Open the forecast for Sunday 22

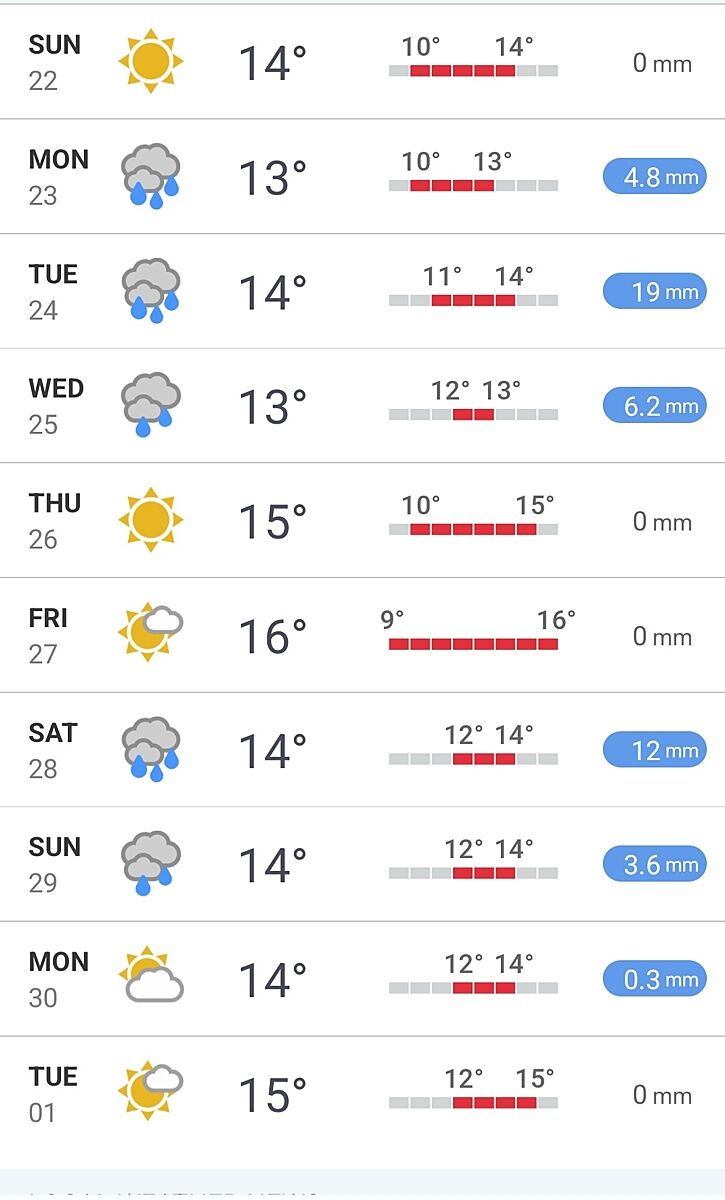(x=362, y=62)
